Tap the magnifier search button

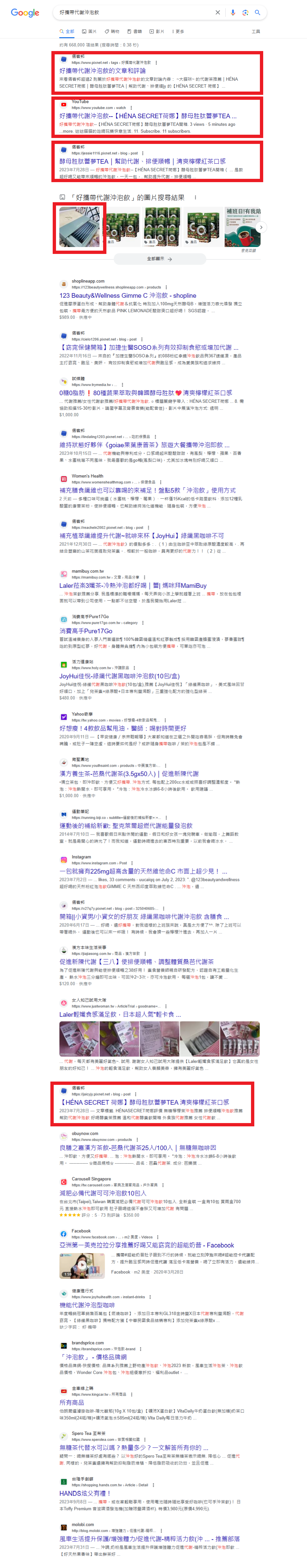click(x=258, y=12)
